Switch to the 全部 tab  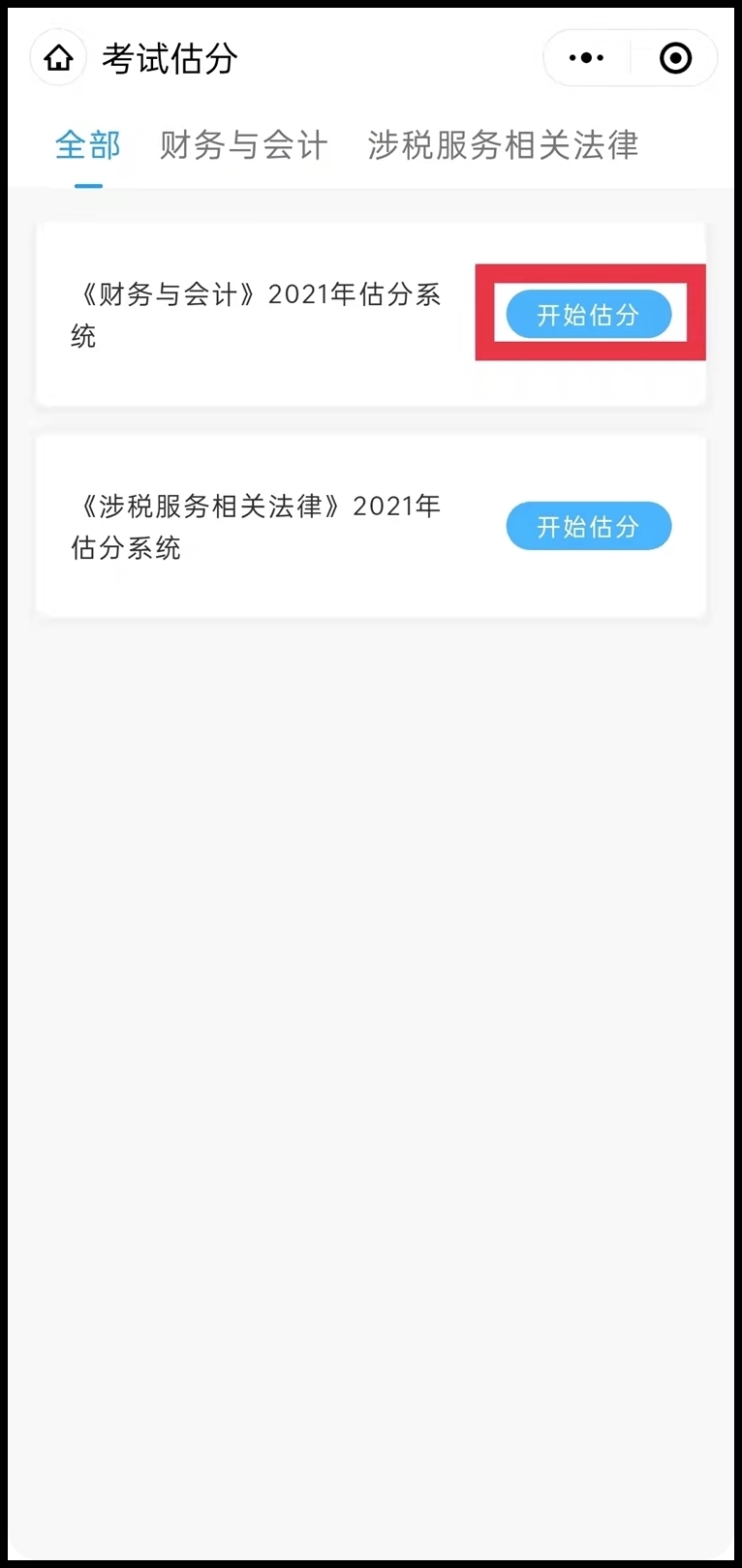(88, 146)
